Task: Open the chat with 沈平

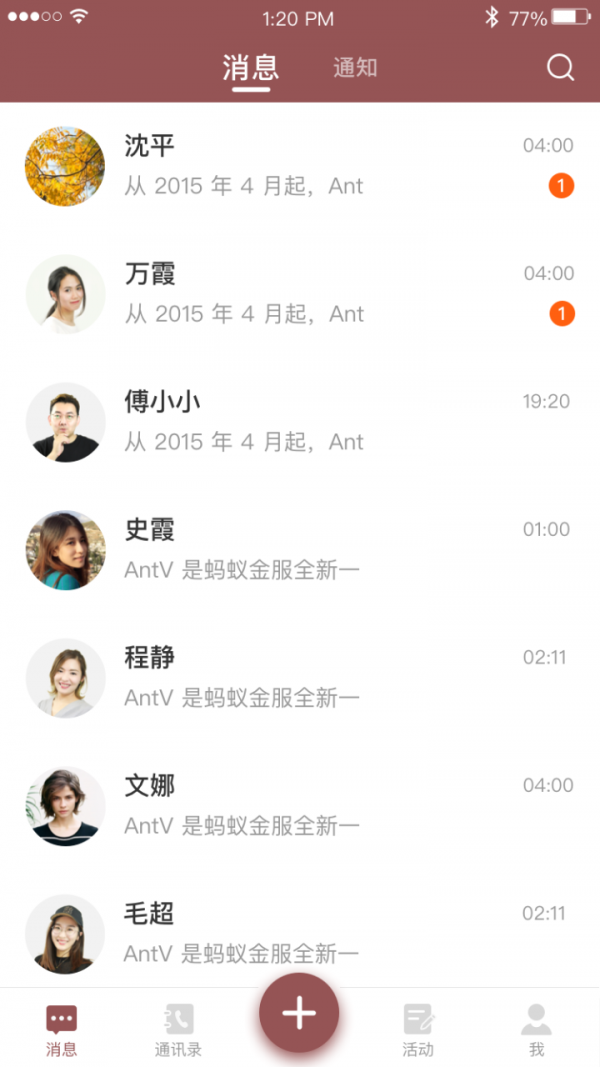Action: (x=300, y=166)
